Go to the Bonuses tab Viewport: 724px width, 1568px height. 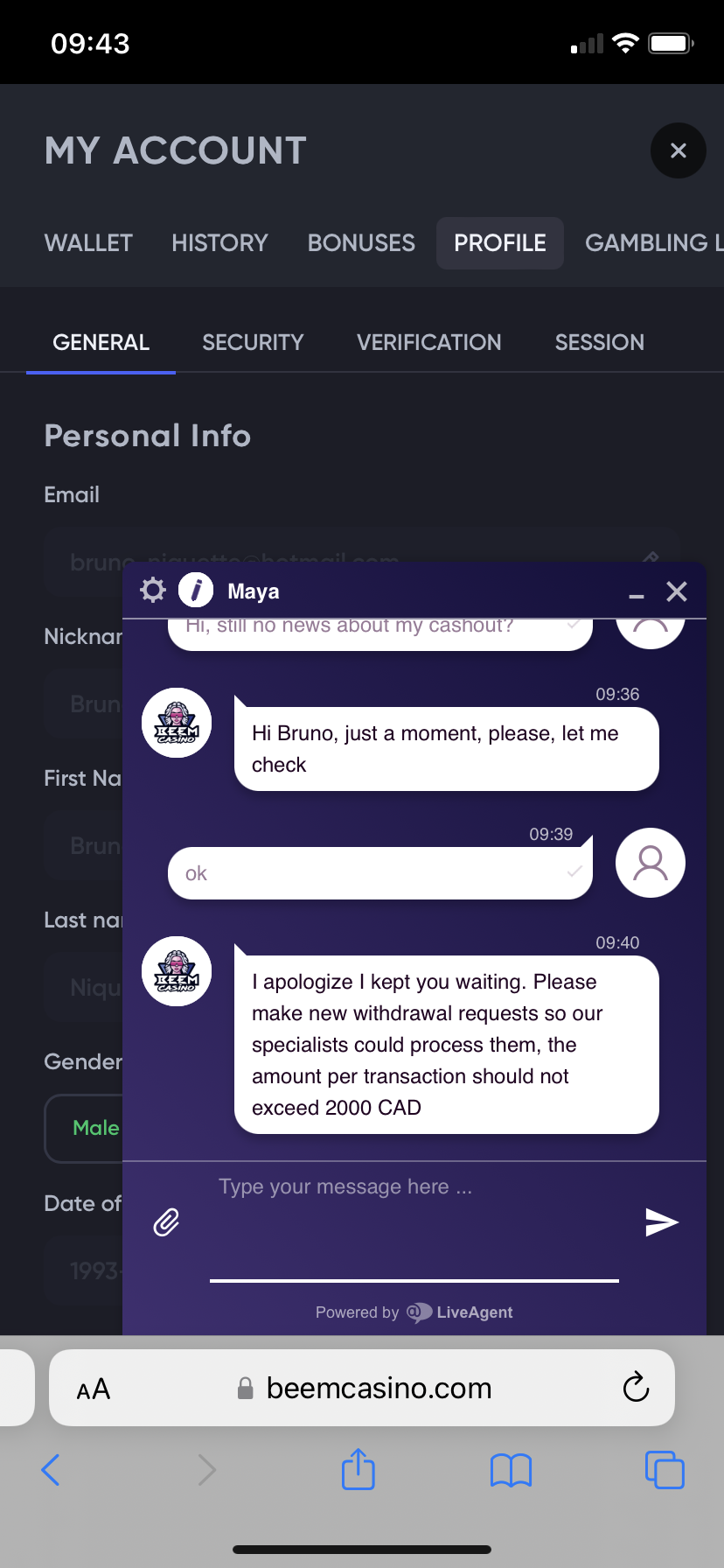click(x=361, y=242)
